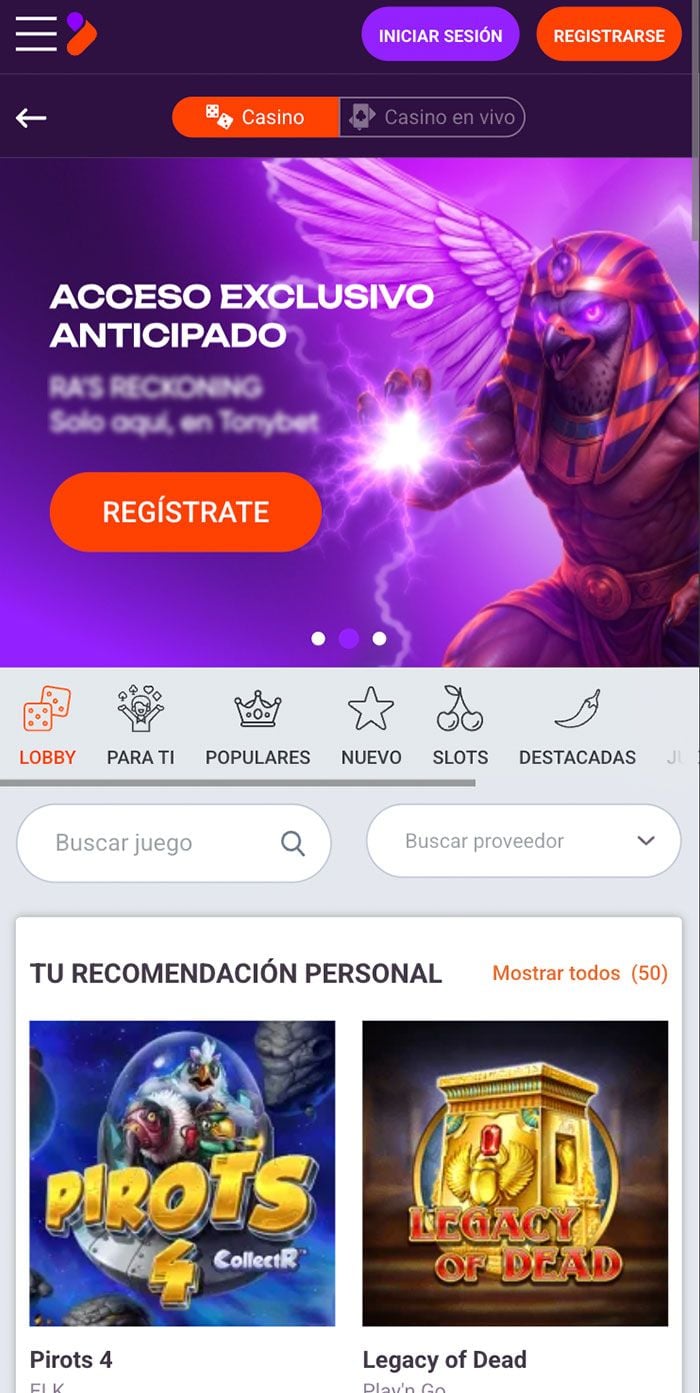Expand the Buscar proveedor dropdown
This screenshot has width=700, height=1393.
(x=523, y=841)
